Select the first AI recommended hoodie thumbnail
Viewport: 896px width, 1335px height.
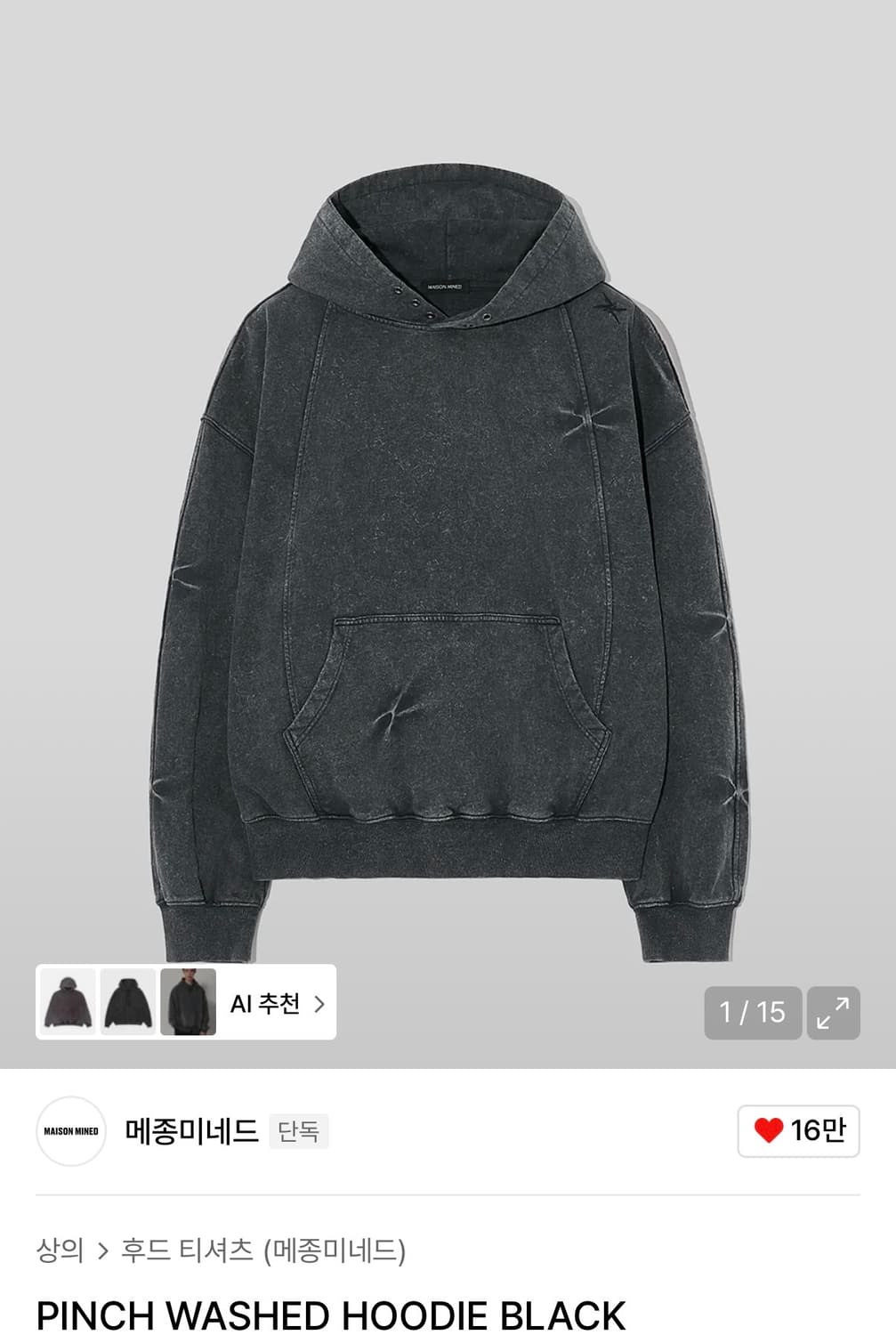(69, 1002)
